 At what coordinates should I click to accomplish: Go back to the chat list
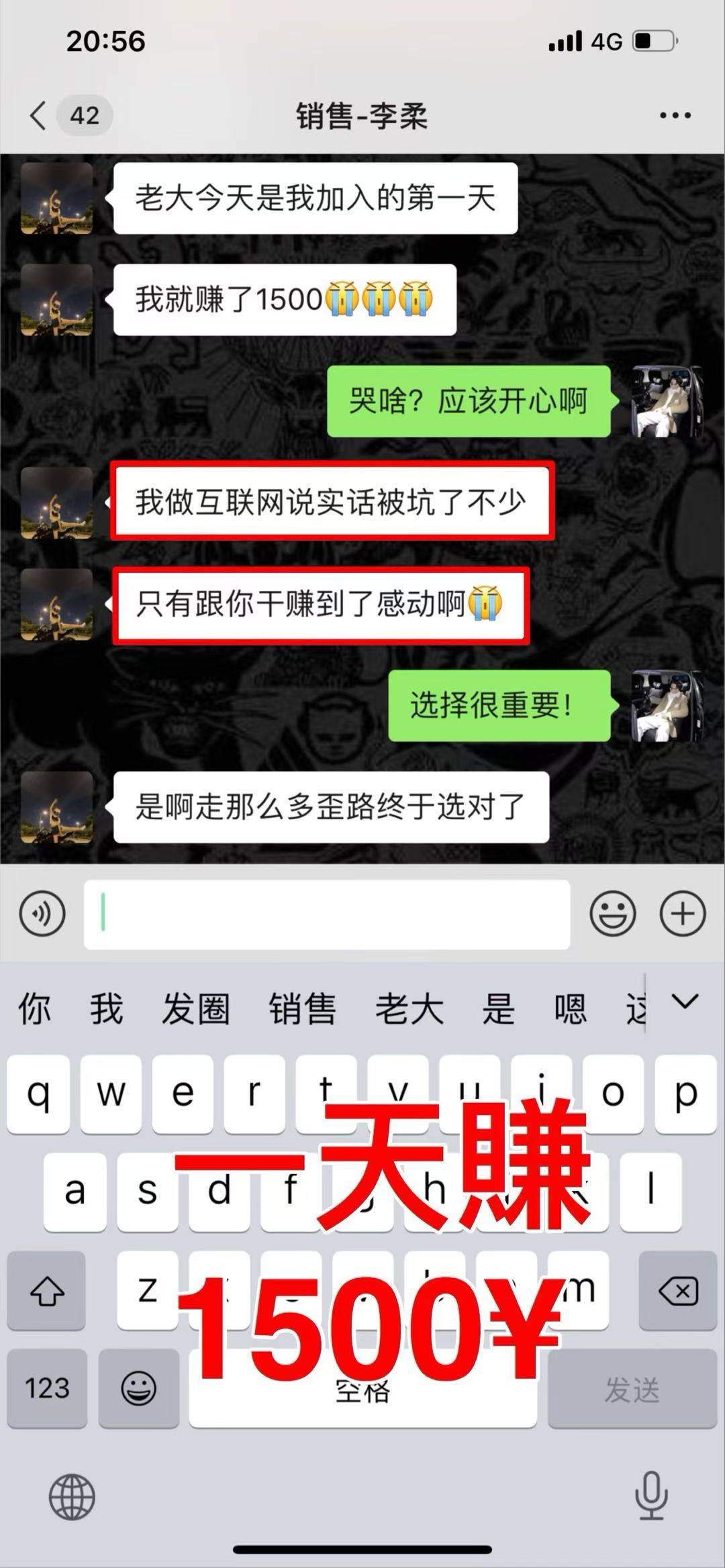pyautogui.click(x=39, y=115)
